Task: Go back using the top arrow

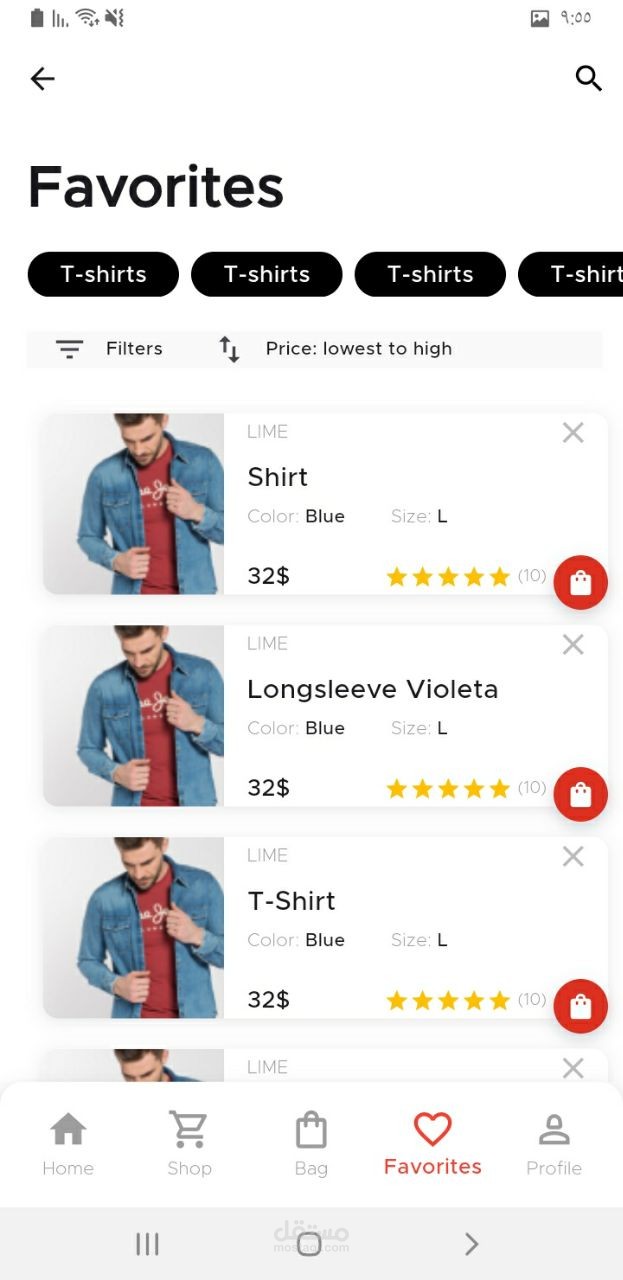Action: pyautogui.click(x=42, y=79)
